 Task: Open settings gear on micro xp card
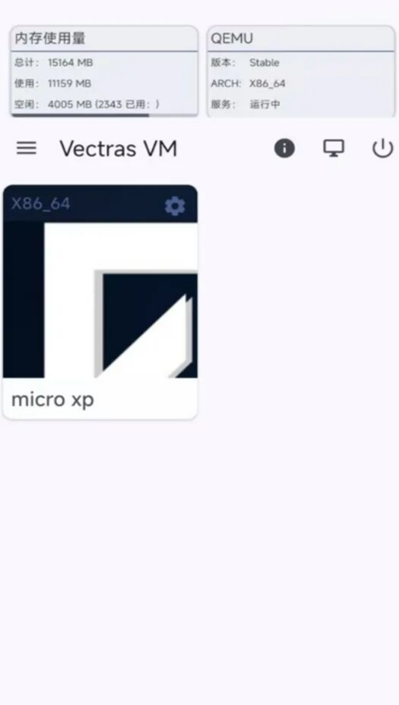click(175, 206)
